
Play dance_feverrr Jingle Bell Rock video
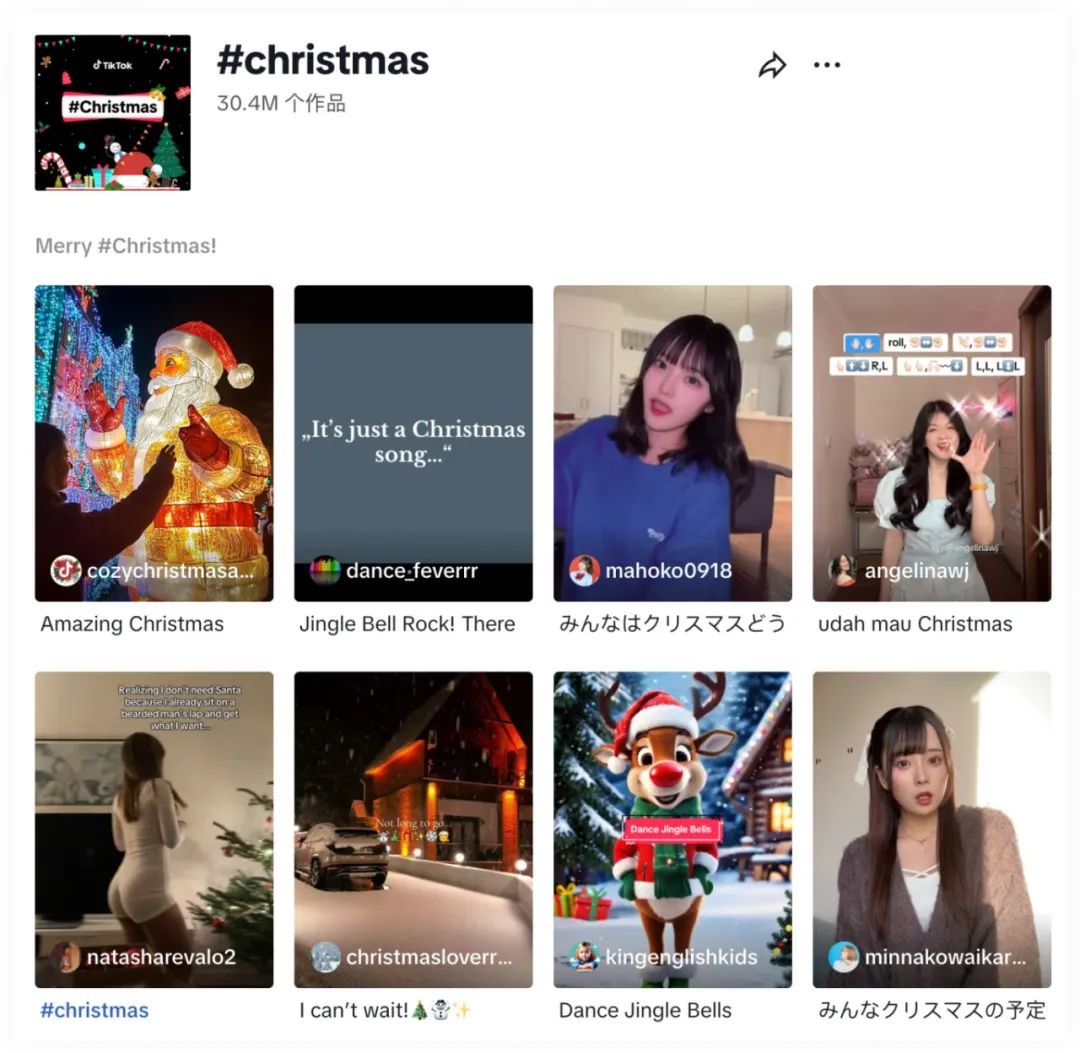point(413,443)
